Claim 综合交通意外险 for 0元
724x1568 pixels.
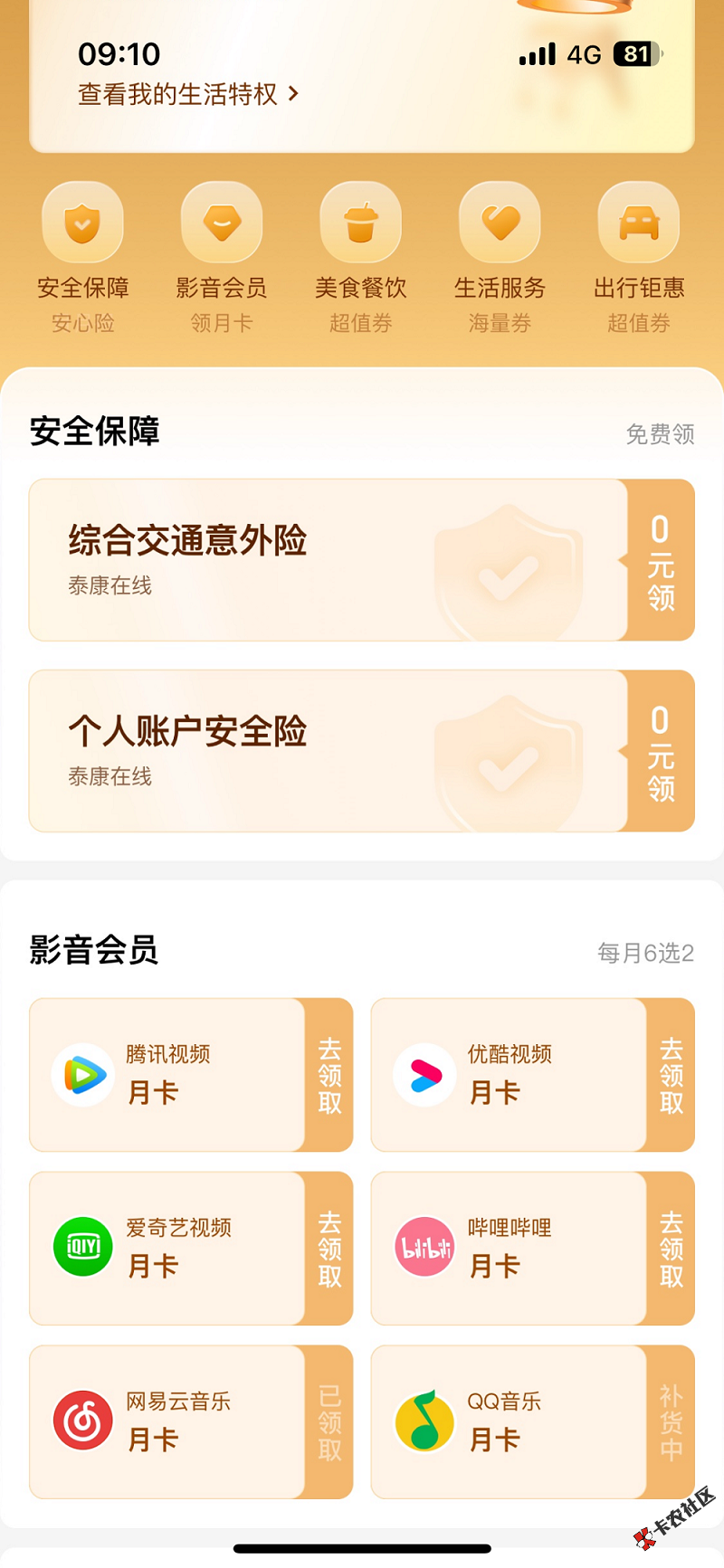(661, 561)
